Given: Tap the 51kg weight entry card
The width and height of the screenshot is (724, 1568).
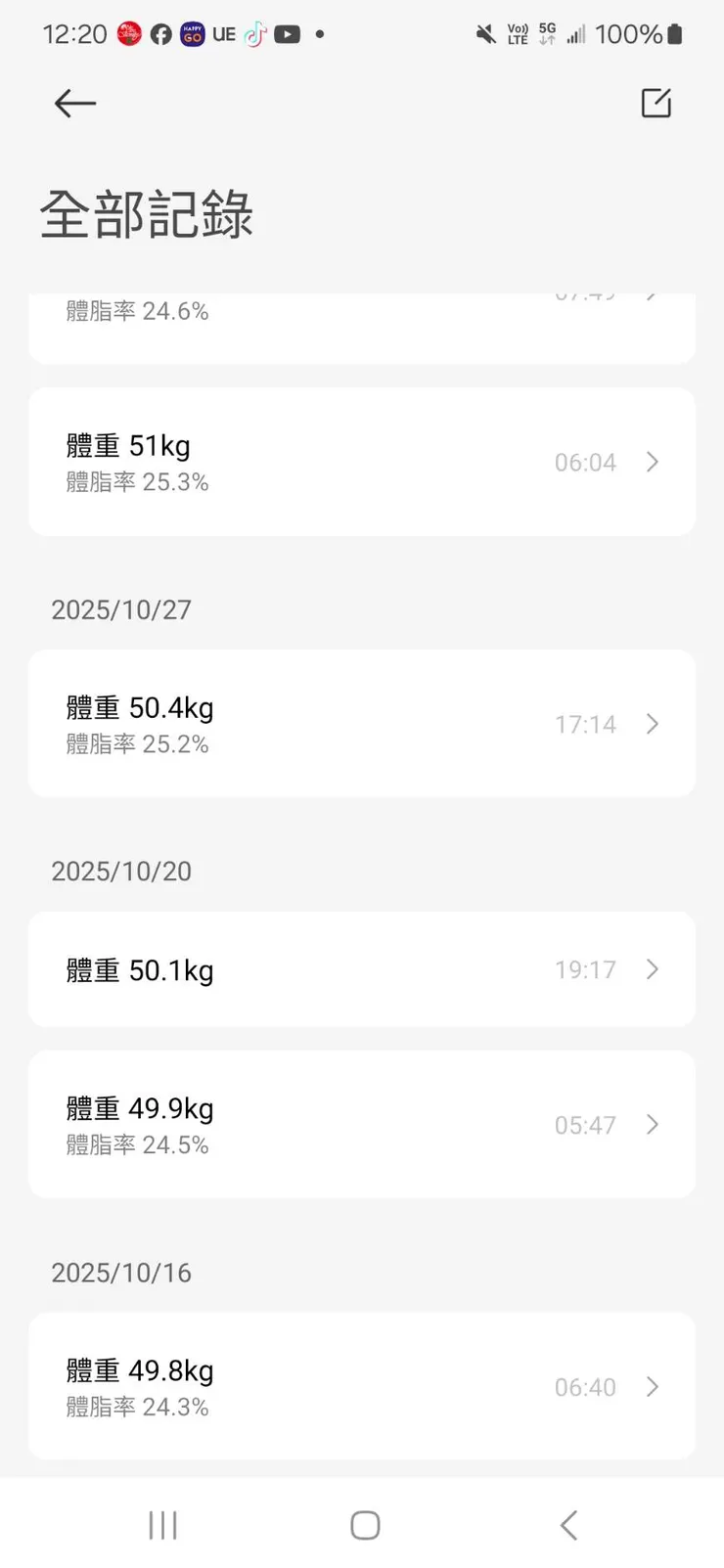Looking at the screenshot, I should point(362,462).
